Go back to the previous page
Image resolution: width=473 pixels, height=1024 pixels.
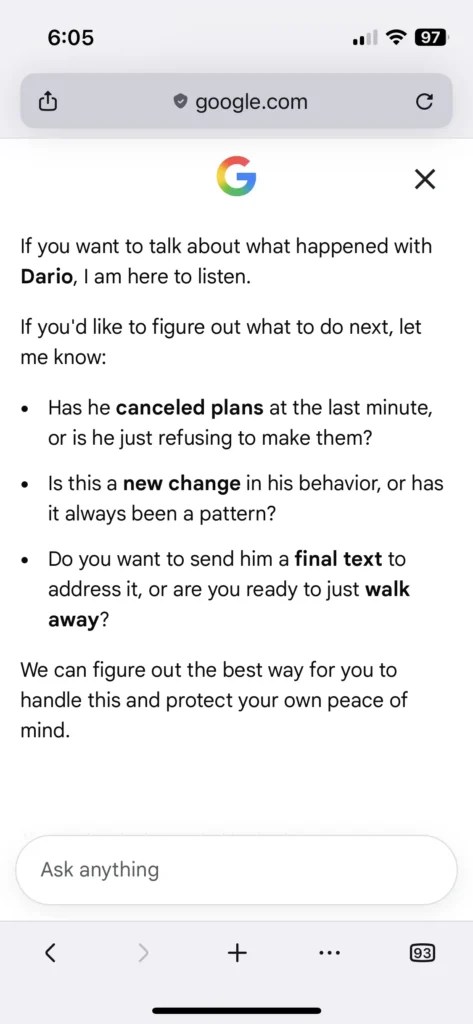coord(50,953)
